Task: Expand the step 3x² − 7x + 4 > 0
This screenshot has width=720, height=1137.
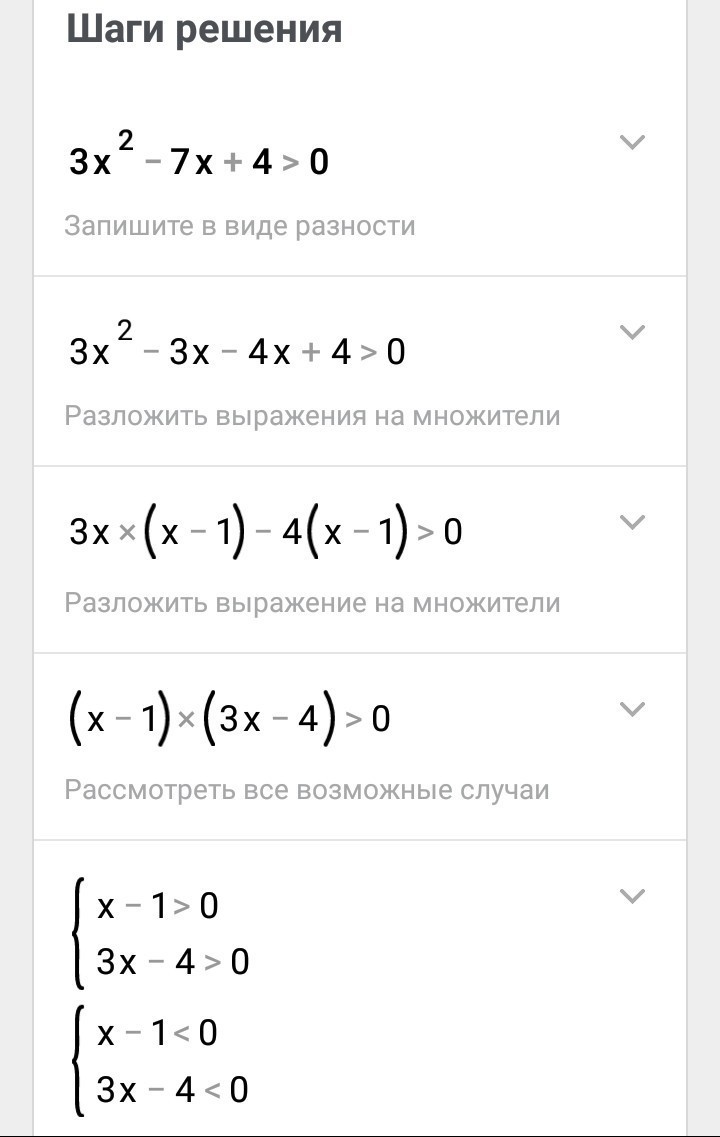Action: (632, 142)
